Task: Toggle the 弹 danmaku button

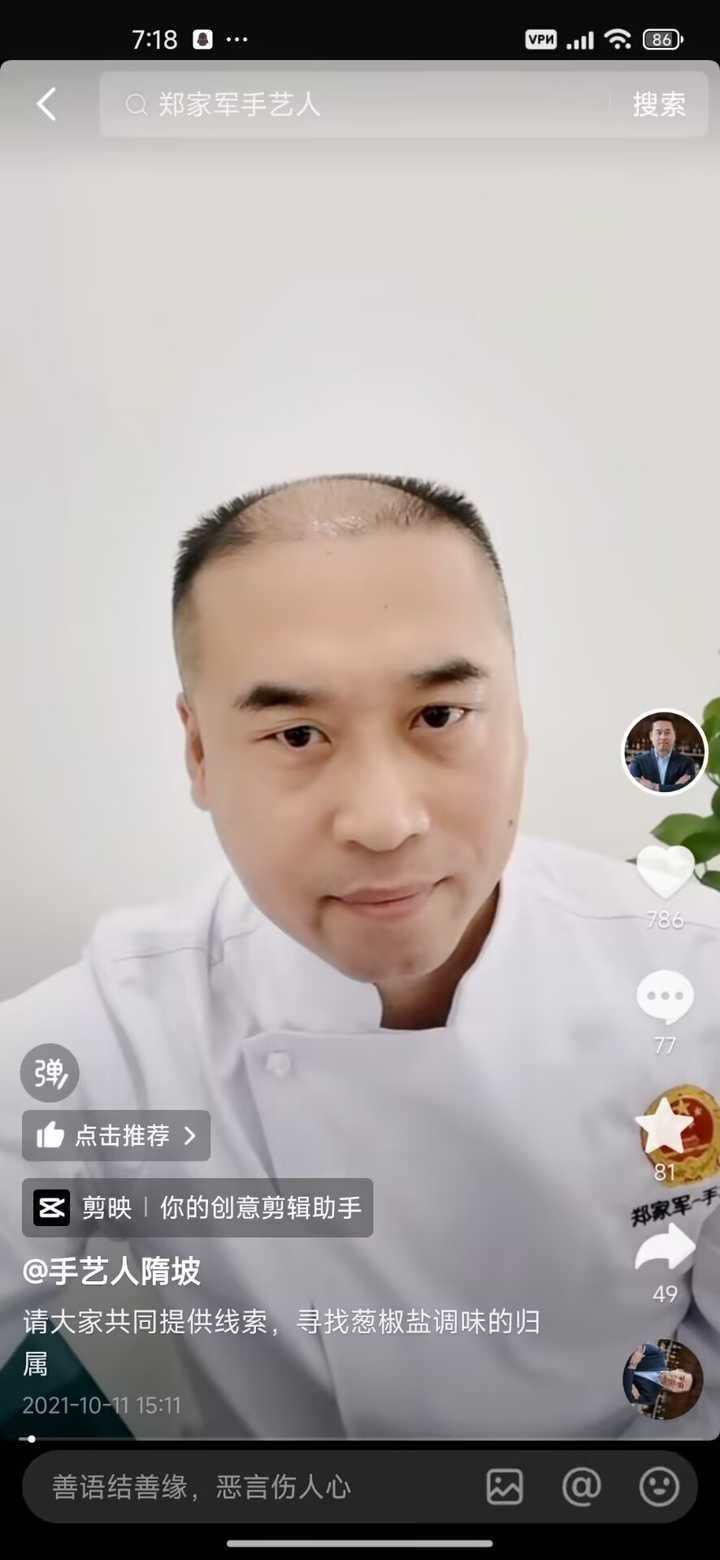Action: pyautogui.click(x=50, y=1073)
